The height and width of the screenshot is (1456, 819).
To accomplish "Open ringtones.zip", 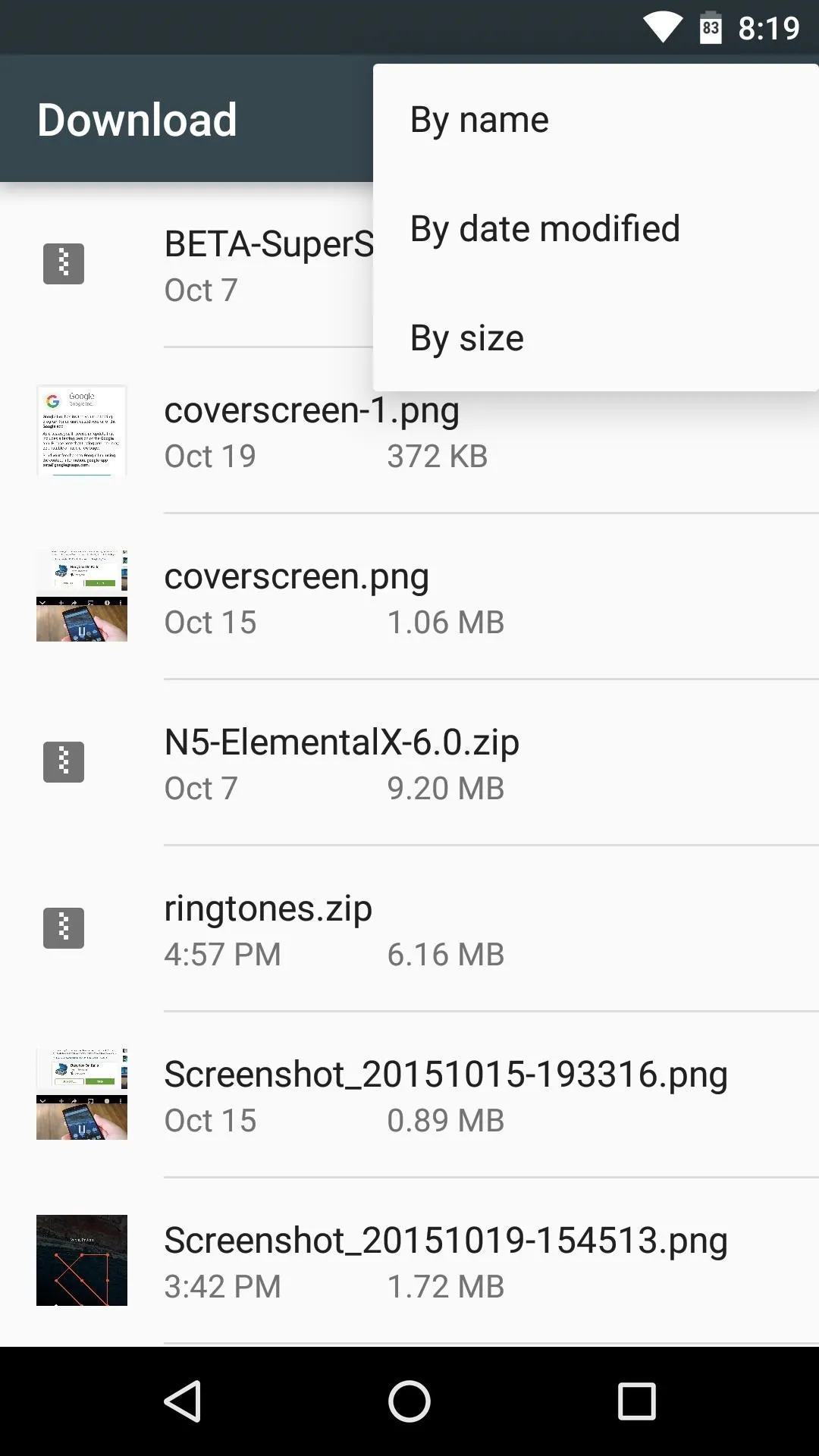I will [409, 929].
